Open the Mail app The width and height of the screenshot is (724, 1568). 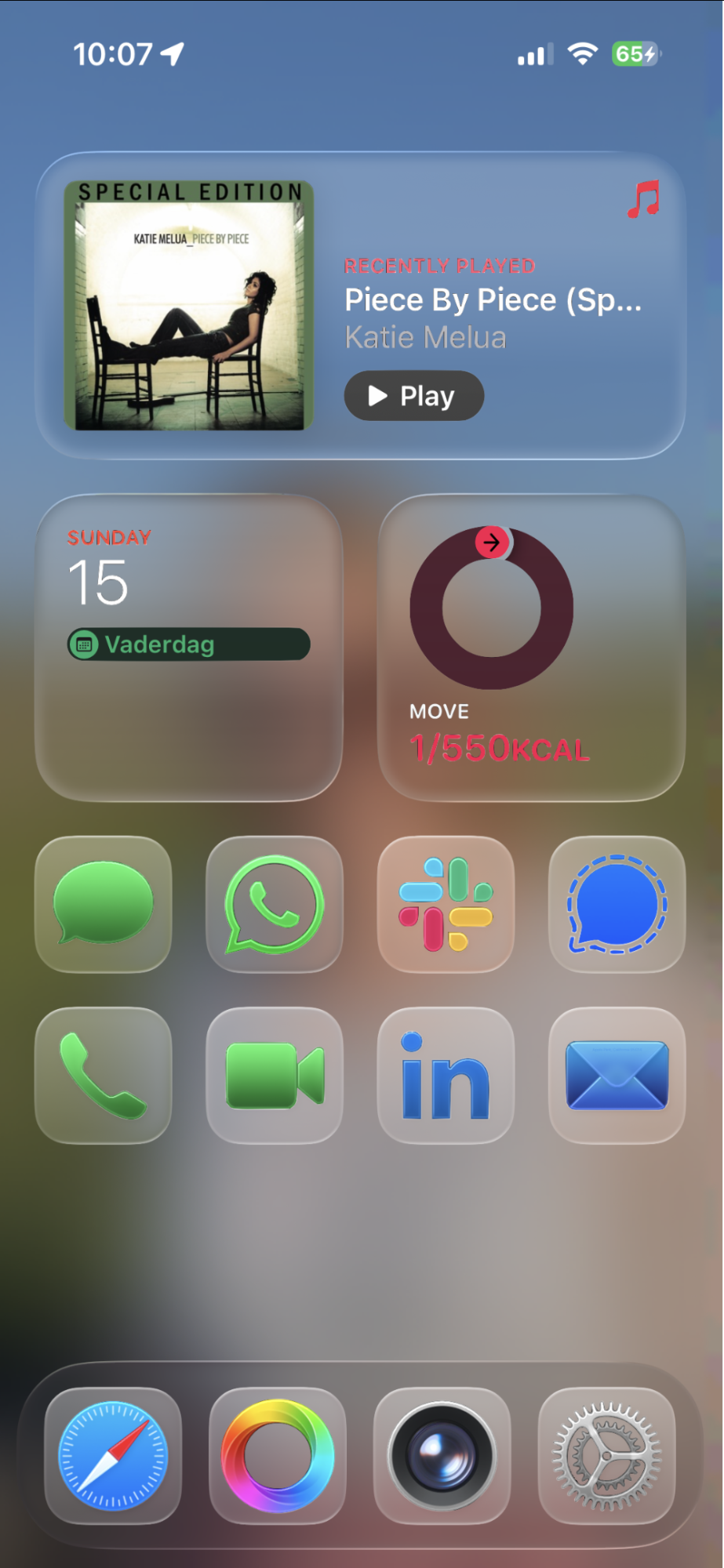tap(617, 1075)
